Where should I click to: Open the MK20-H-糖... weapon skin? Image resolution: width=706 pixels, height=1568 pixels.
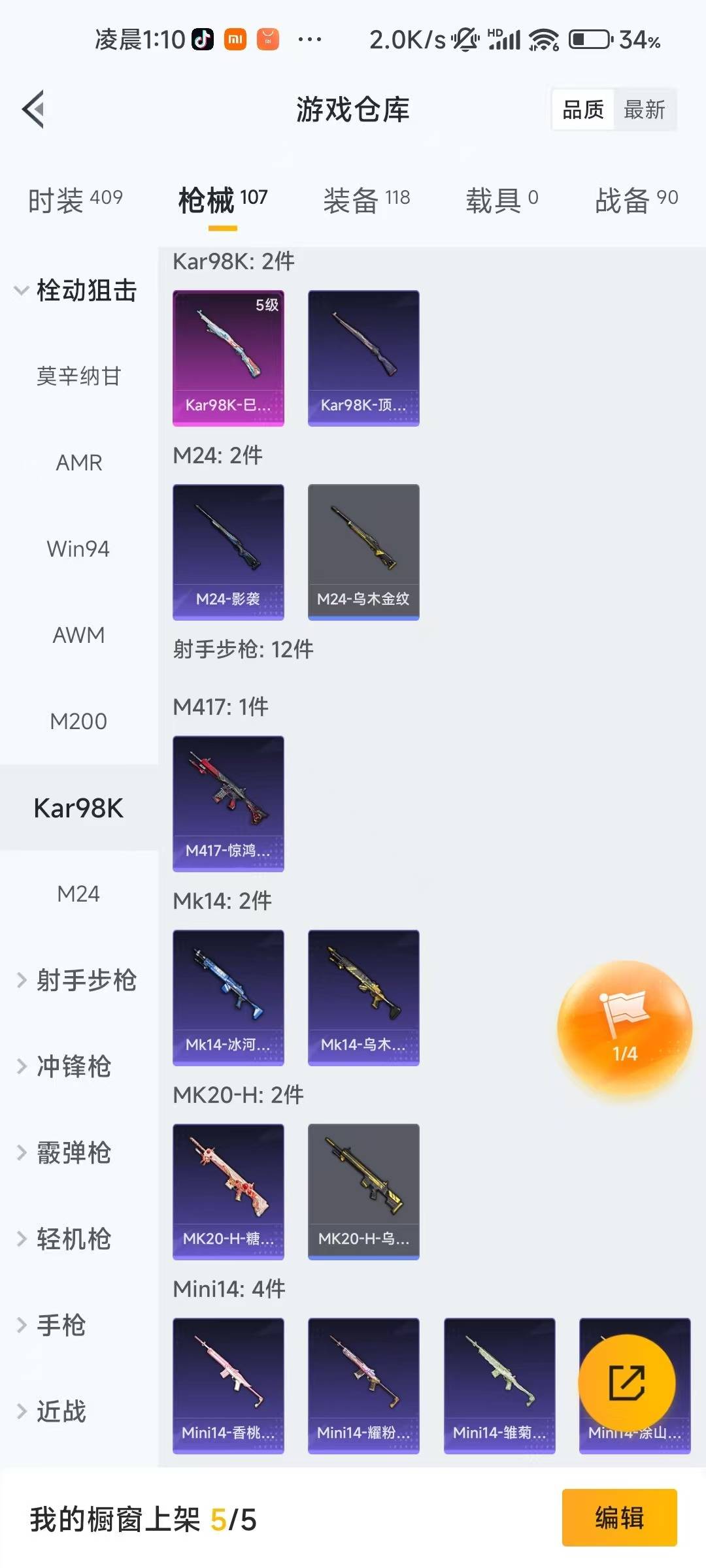(x=228, y=1190)
